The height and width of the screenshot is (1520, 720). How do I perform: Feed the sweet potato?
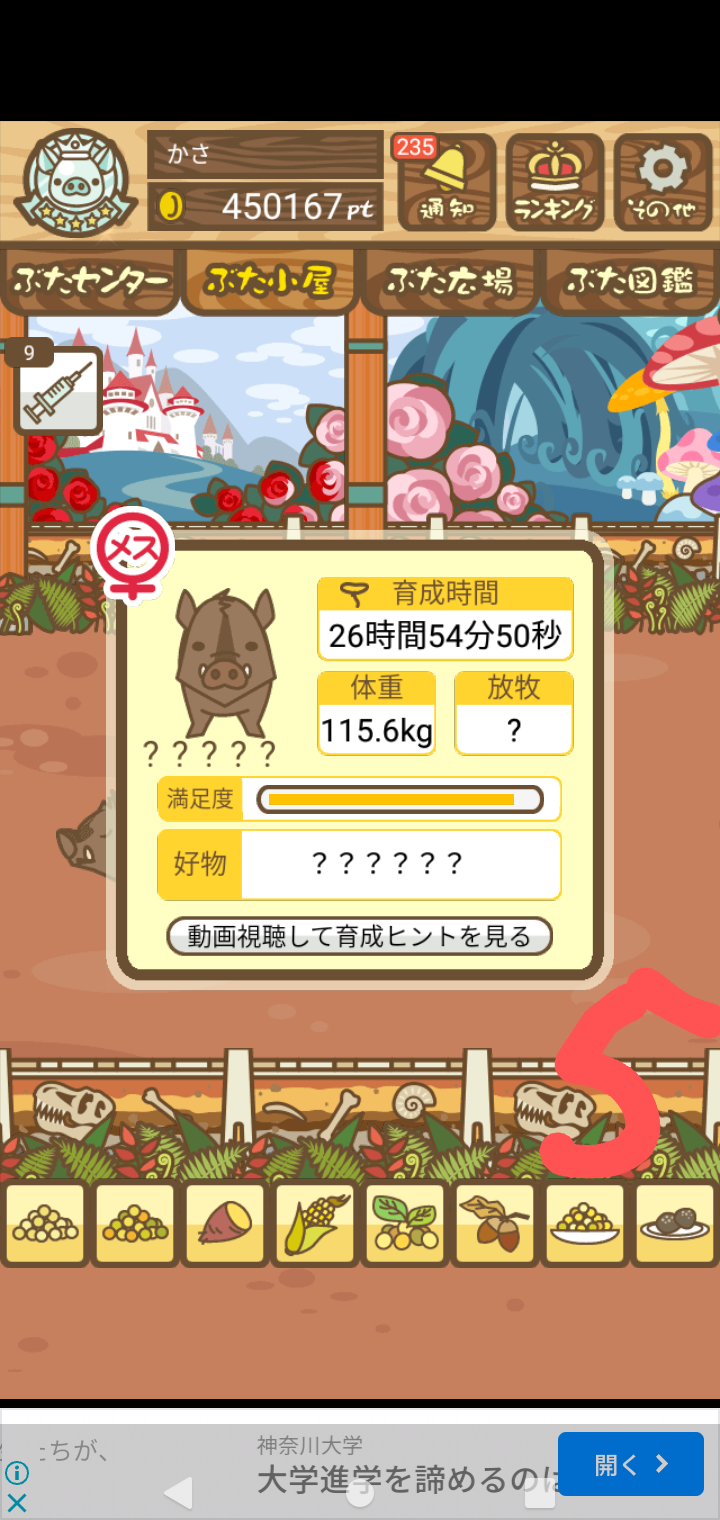[x=225, y=1224]
